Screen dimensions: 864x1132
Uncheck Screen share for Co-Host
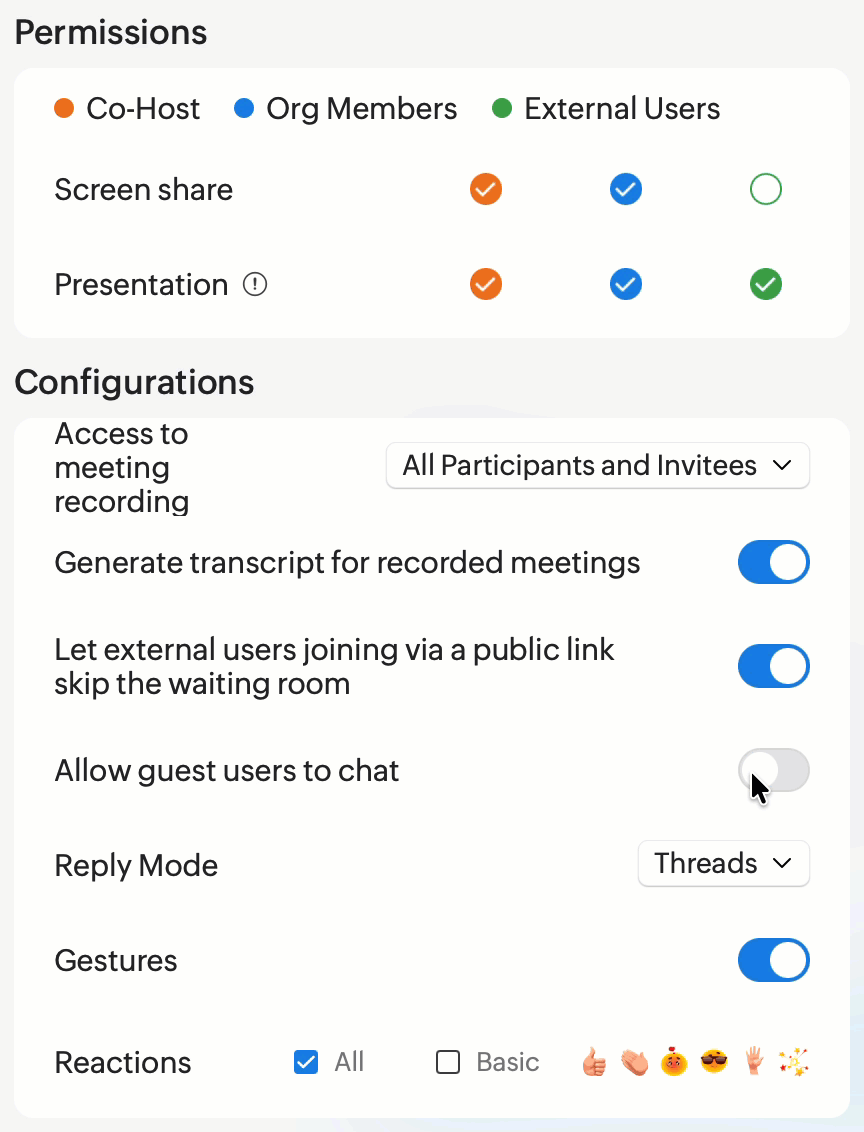tap(486, 189)
